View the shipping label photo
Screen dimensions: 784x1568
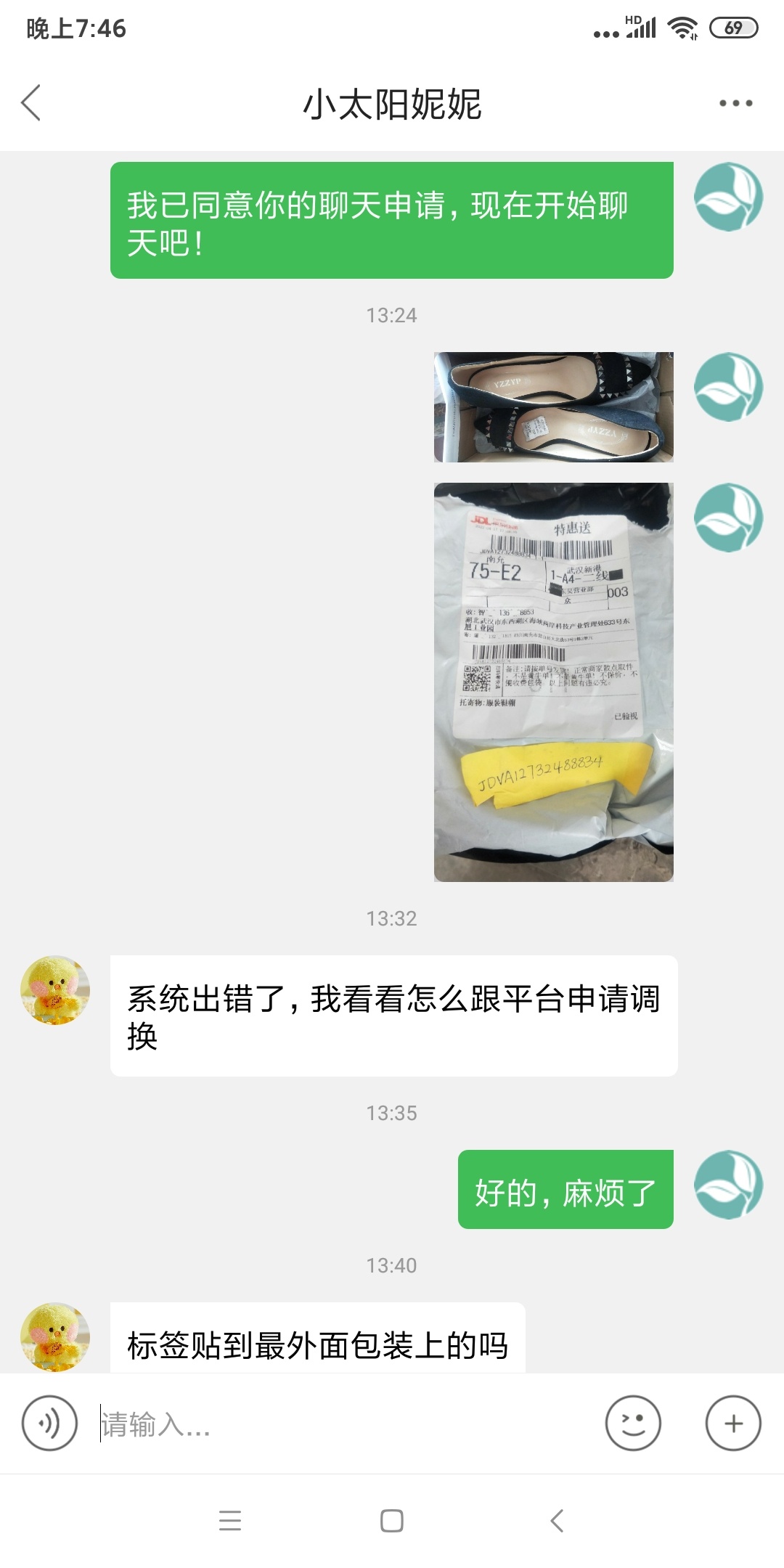tap(553, 682)
